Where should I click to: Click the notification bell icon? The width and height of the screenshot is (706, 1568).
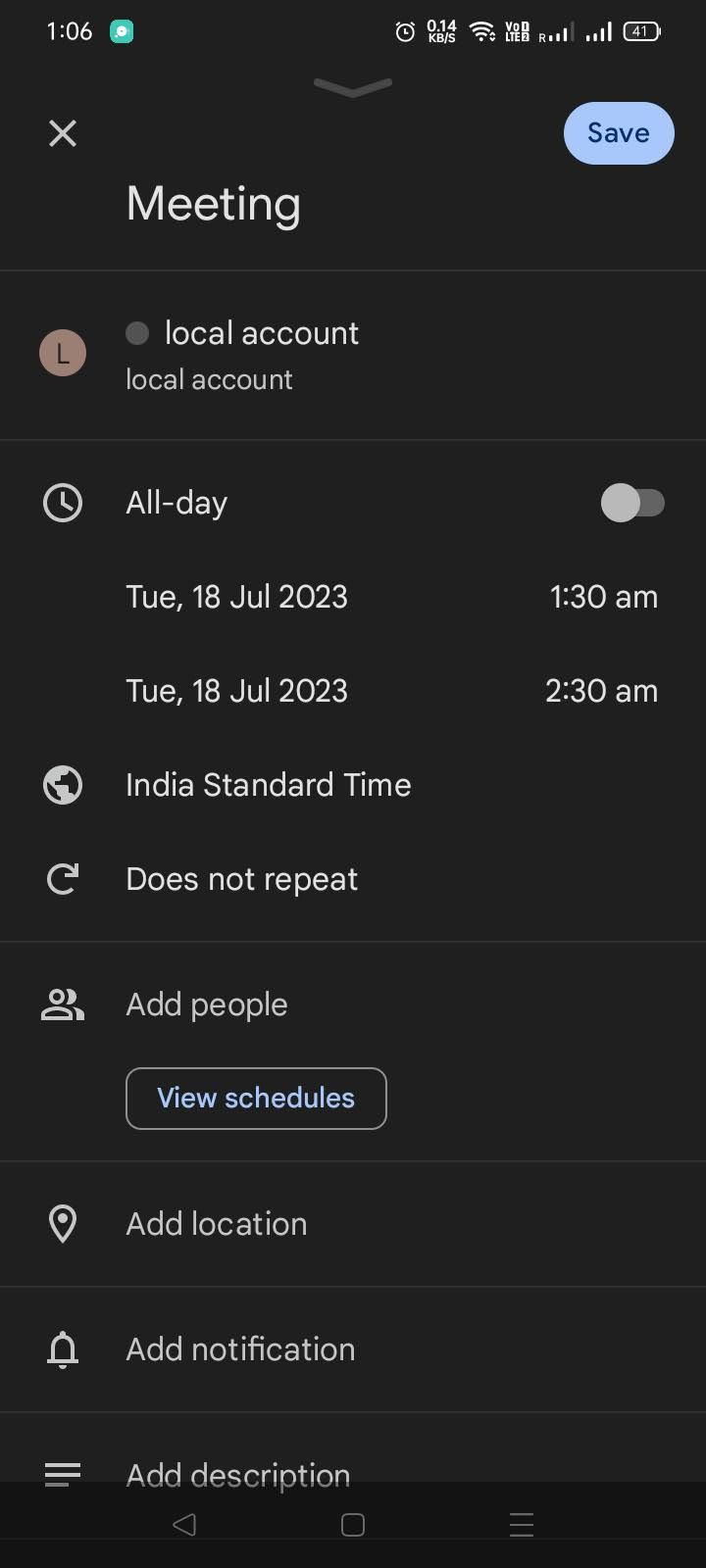coord(62,1348)
